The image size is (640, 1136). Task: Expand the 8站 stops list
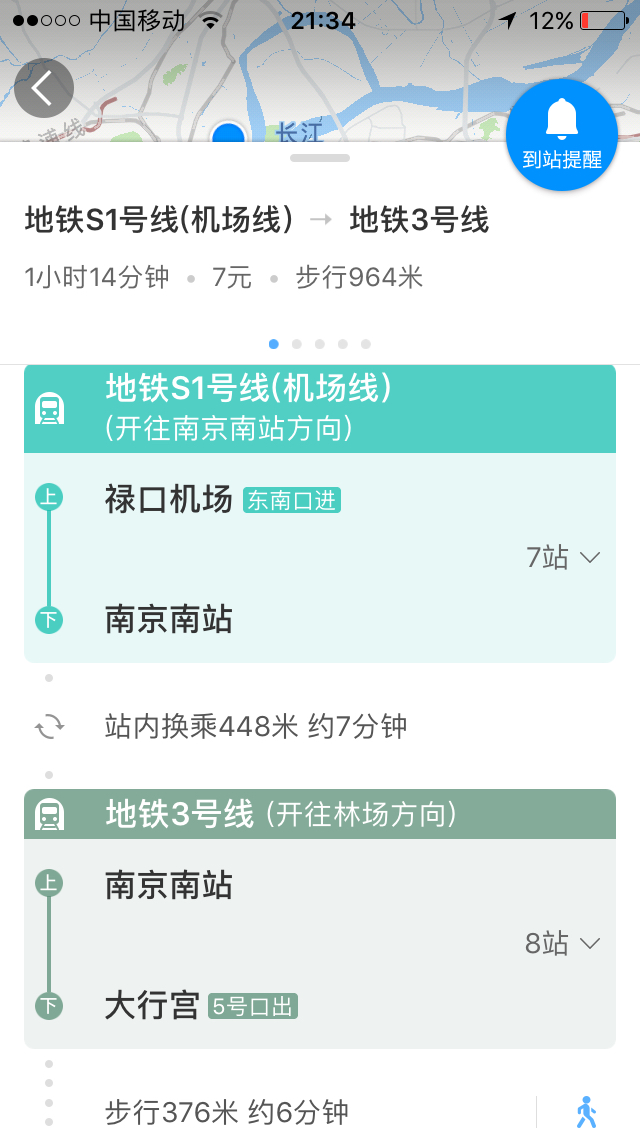coord(563,943)
